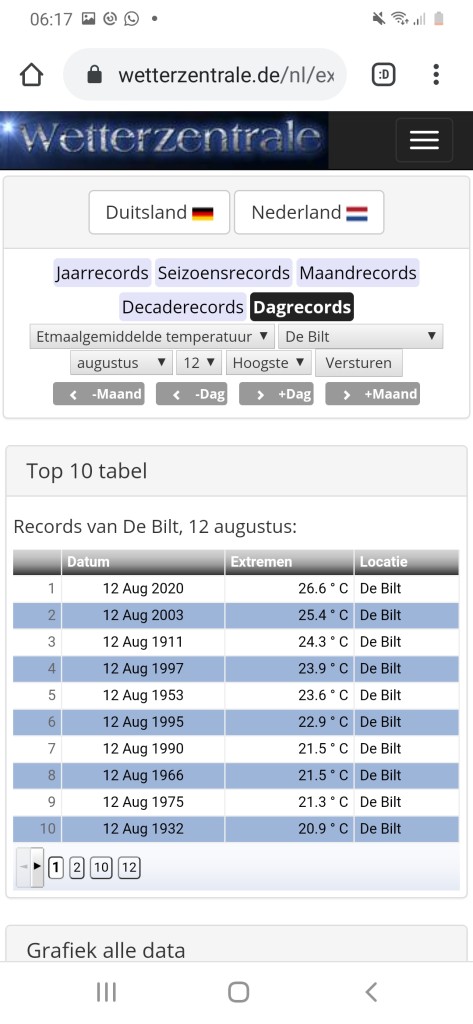
Task: Open the Etmaalgemiddelde temperatuur dropdown
Action: pos(152,337)
